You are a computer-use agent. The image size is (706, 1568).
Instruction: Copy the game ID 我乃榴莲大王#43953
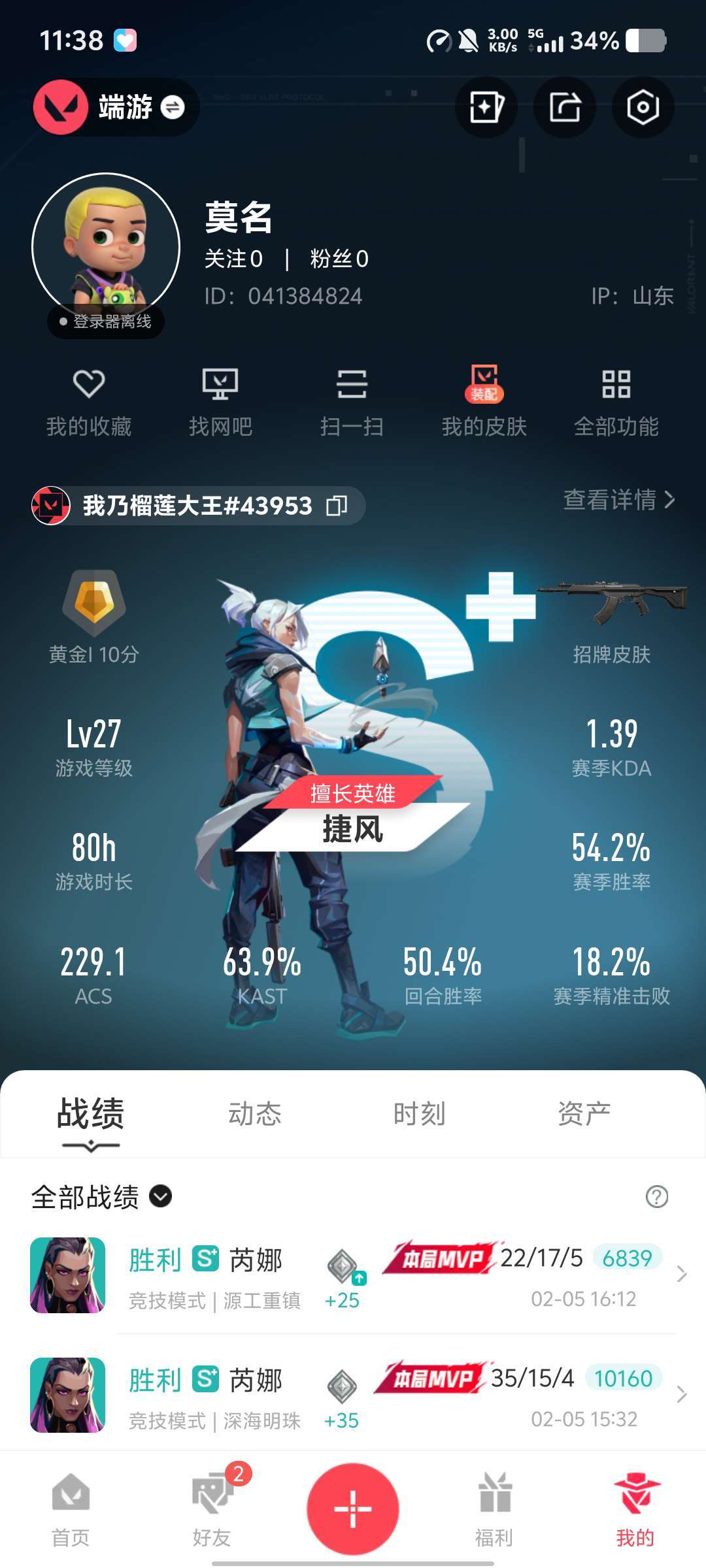click(x=337, y=506)
